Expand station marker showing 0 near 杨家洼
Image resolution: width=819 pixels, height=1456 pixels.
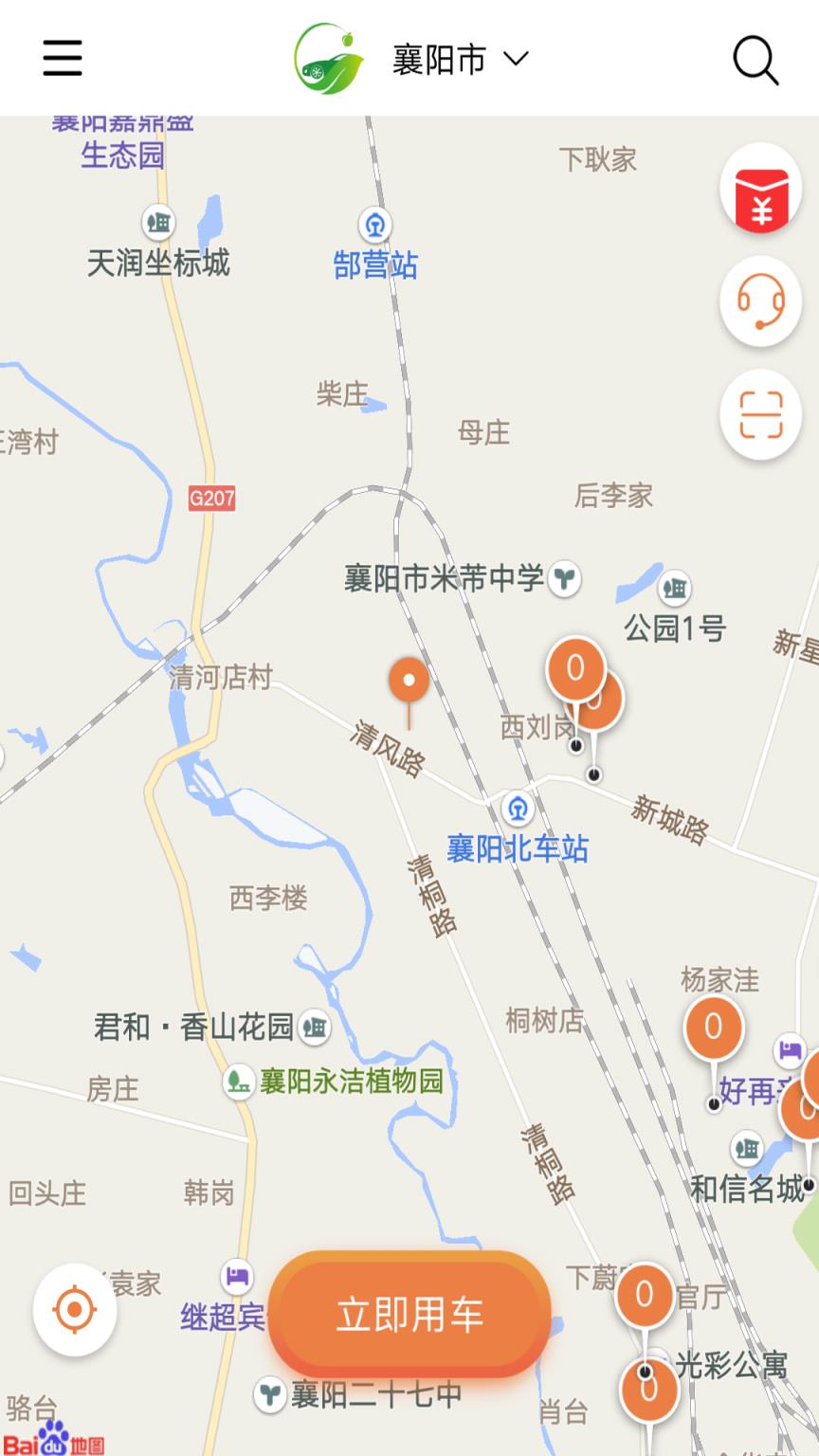coord(713,1026)
